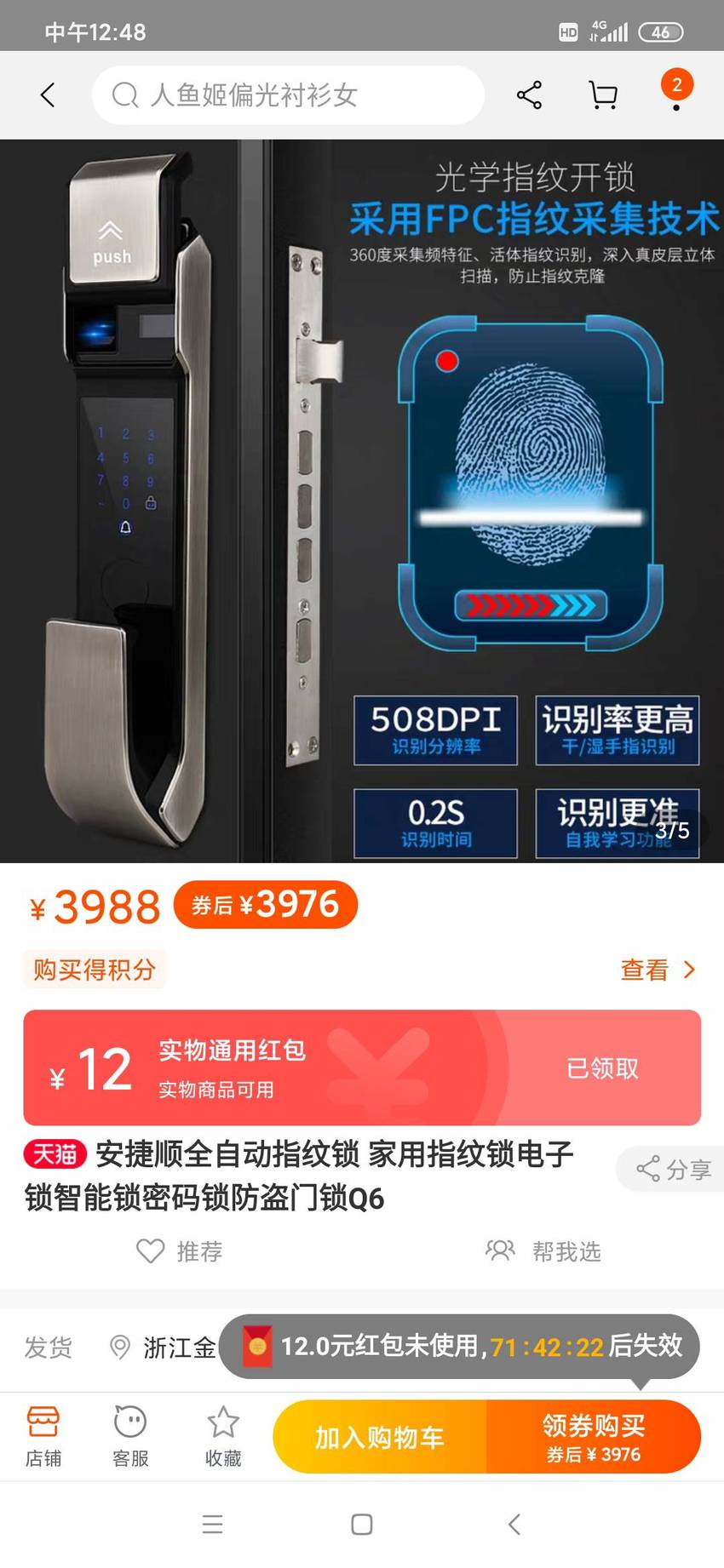Open the search box for 人鱼姬偏光衬衫女
724x1568 pixels.
(288, 94)
